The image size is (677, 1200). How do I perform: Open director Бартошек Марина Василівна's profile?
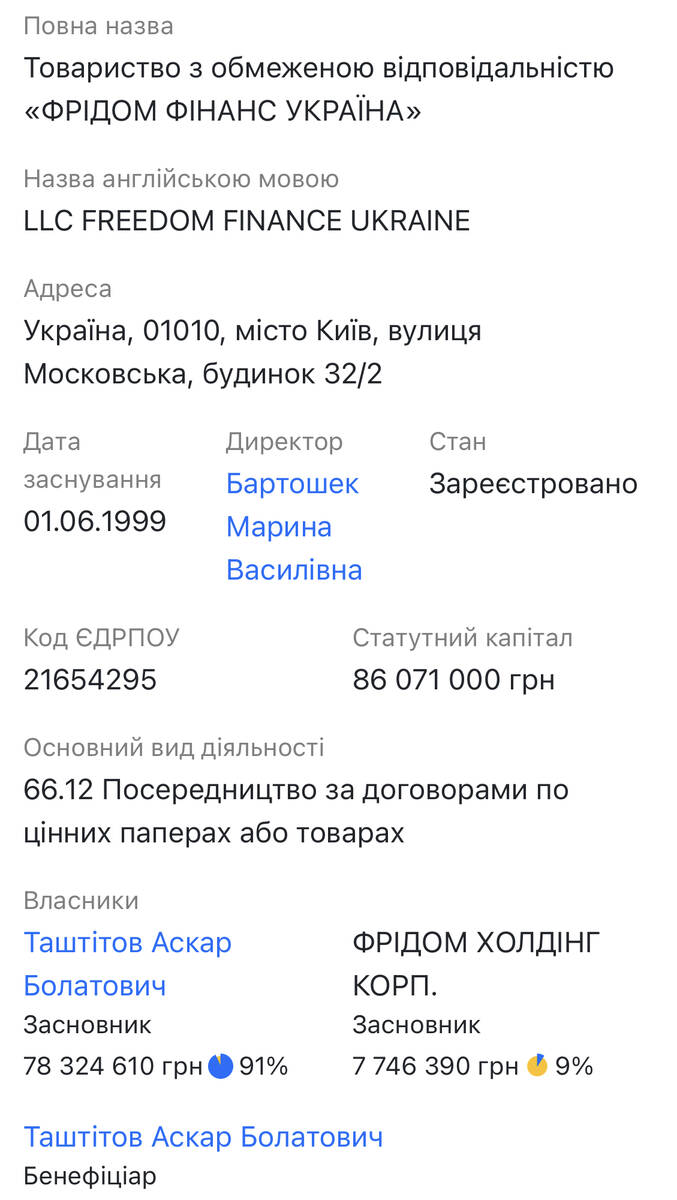tap(292, 527)
